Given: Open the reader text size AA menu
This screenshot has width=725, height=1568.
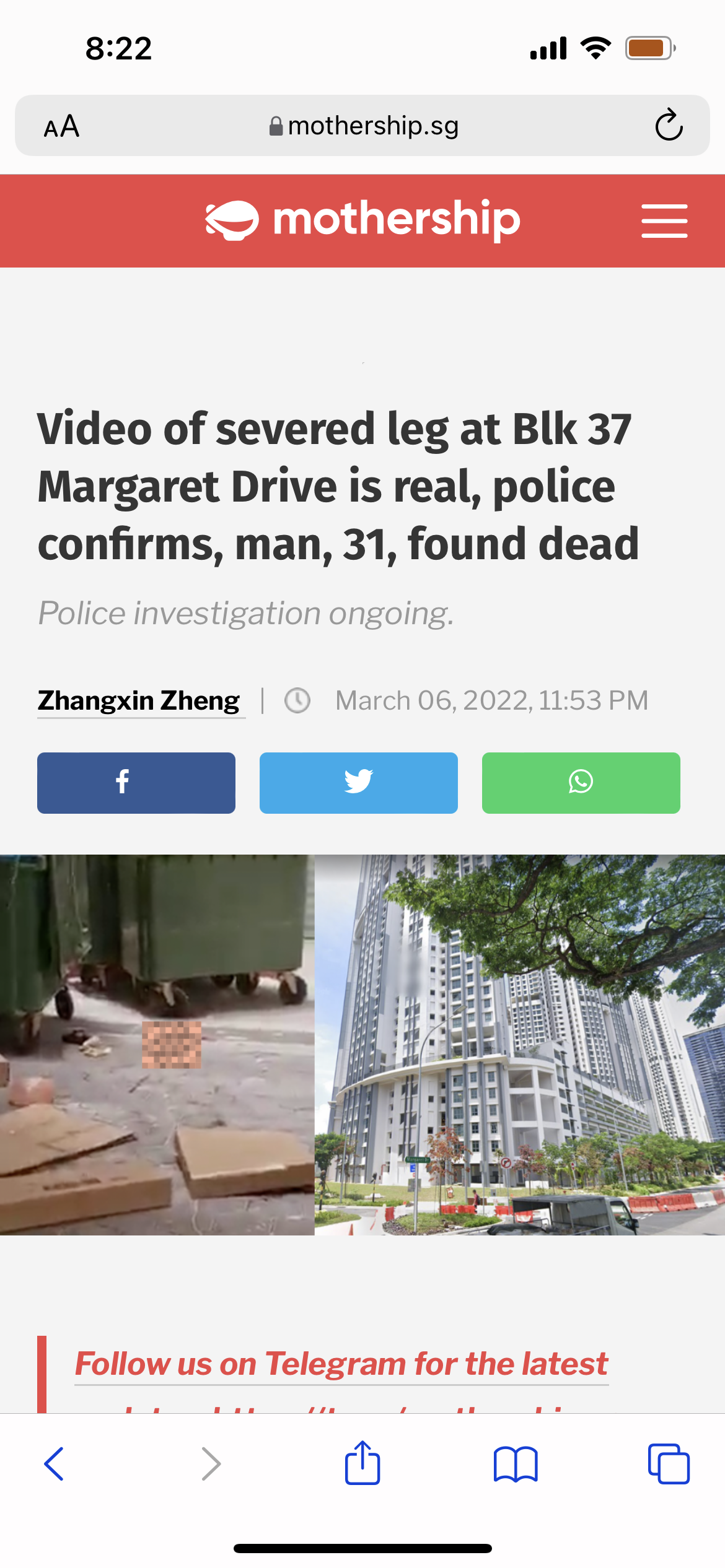Looking at the screenshot, I should click(61, 126).
